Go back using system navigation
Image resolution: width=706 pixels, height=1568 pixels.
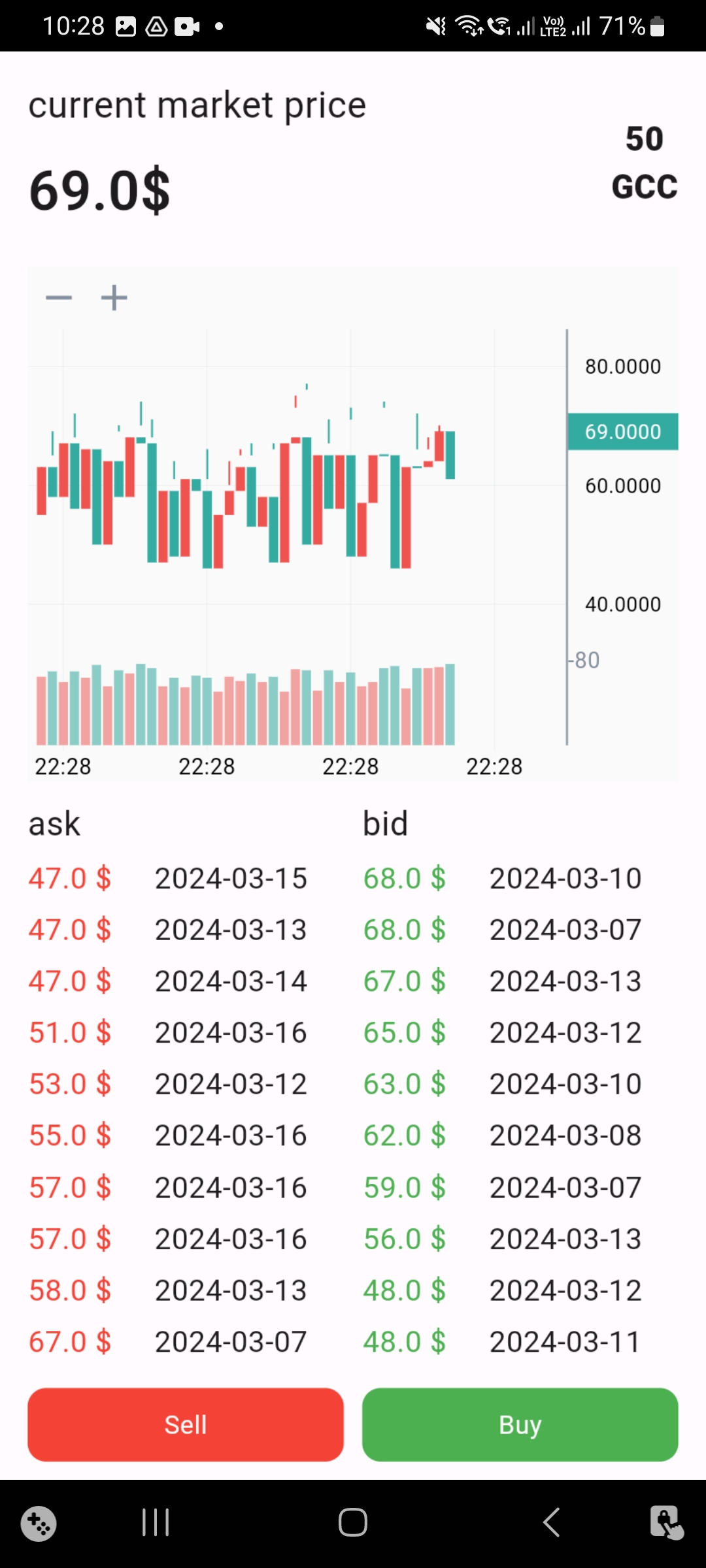pyautogui.click(x=552, y=1522)
